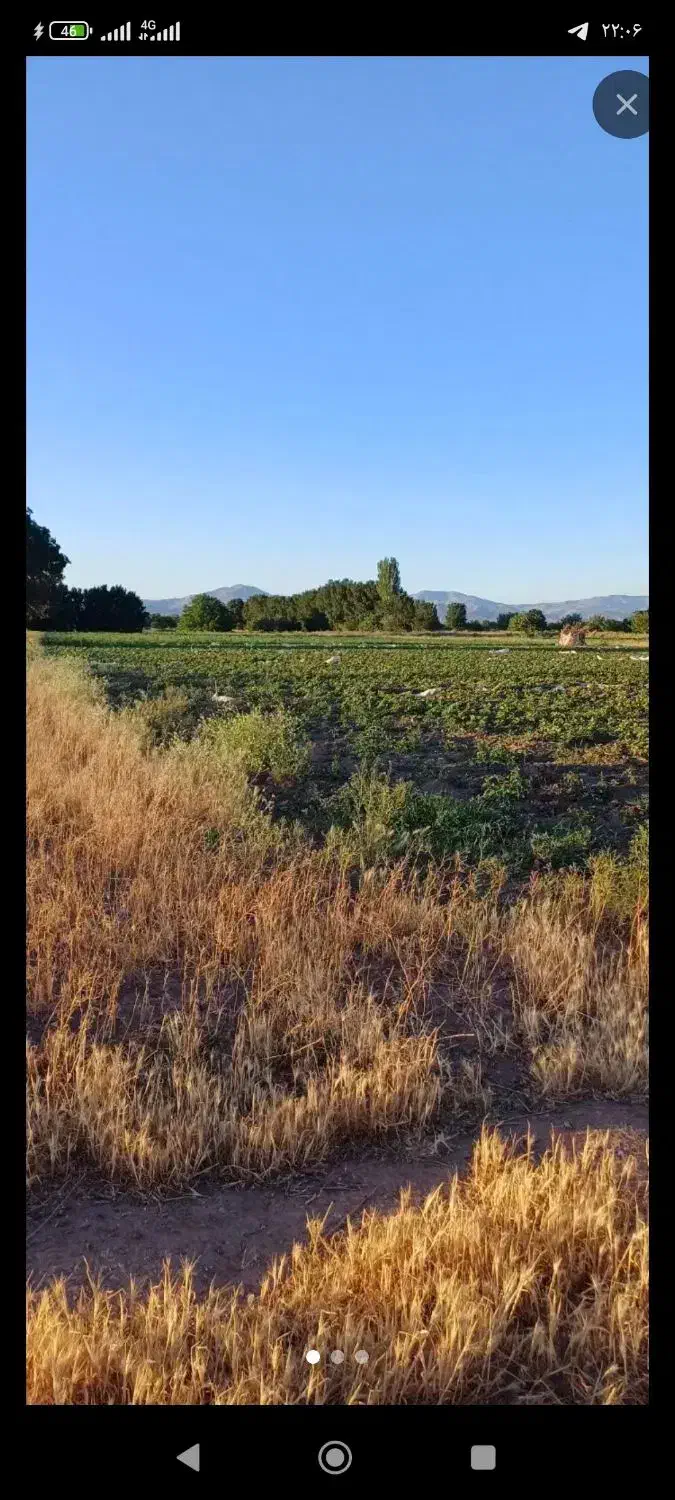The image size is (675, 1500).
Task: Jump to the third photo indicator dot
Action: [x=361, y=1357]
